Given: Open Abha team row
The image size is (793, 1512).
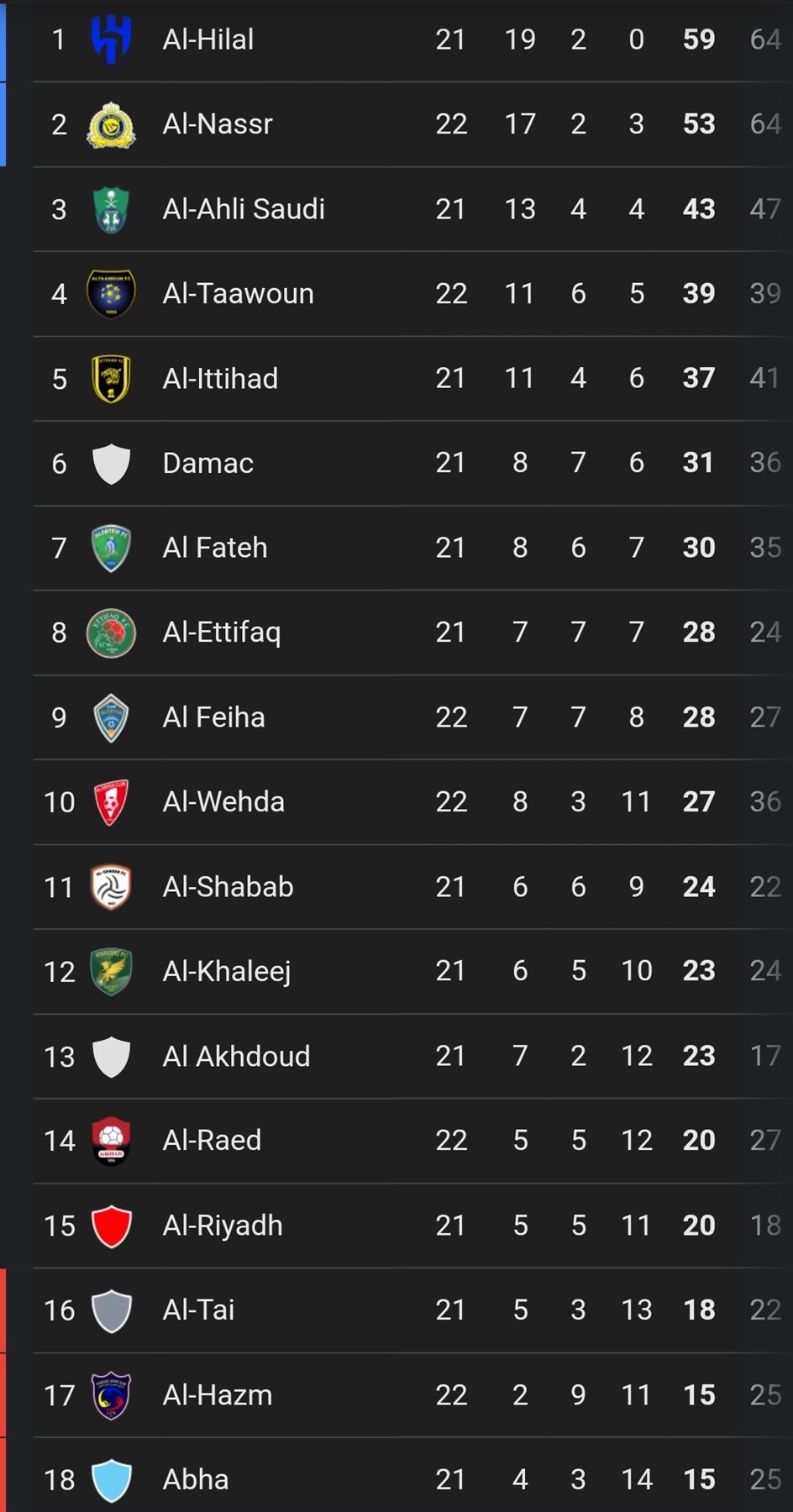Looking at the screenshot, I should [196, 1479].
